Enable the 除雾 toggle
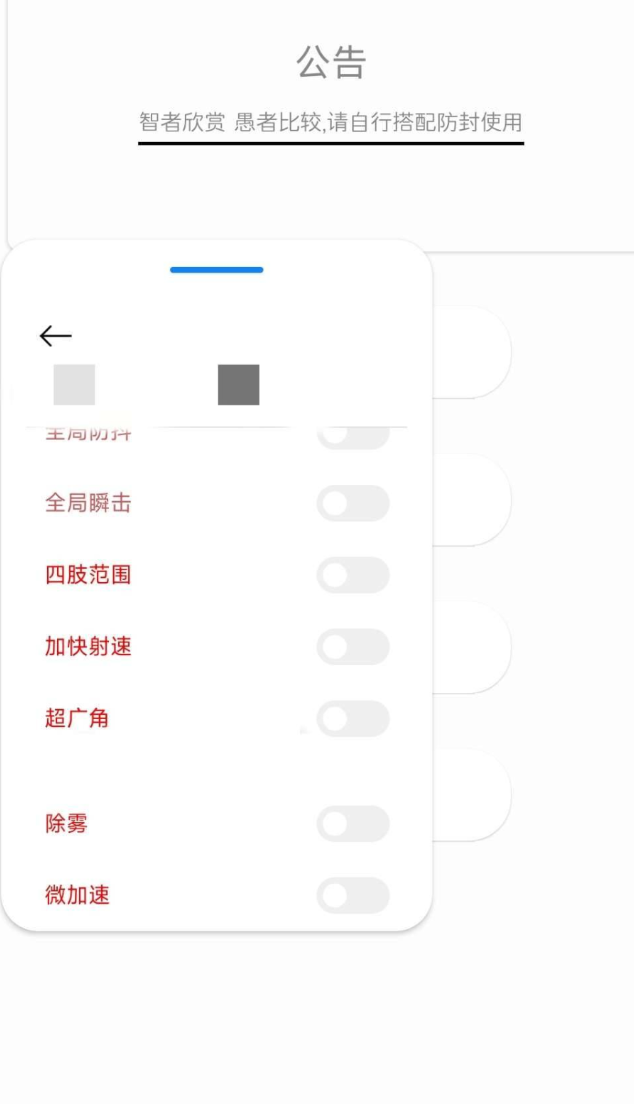634x1104 pixels. click(x=352, y=824)
